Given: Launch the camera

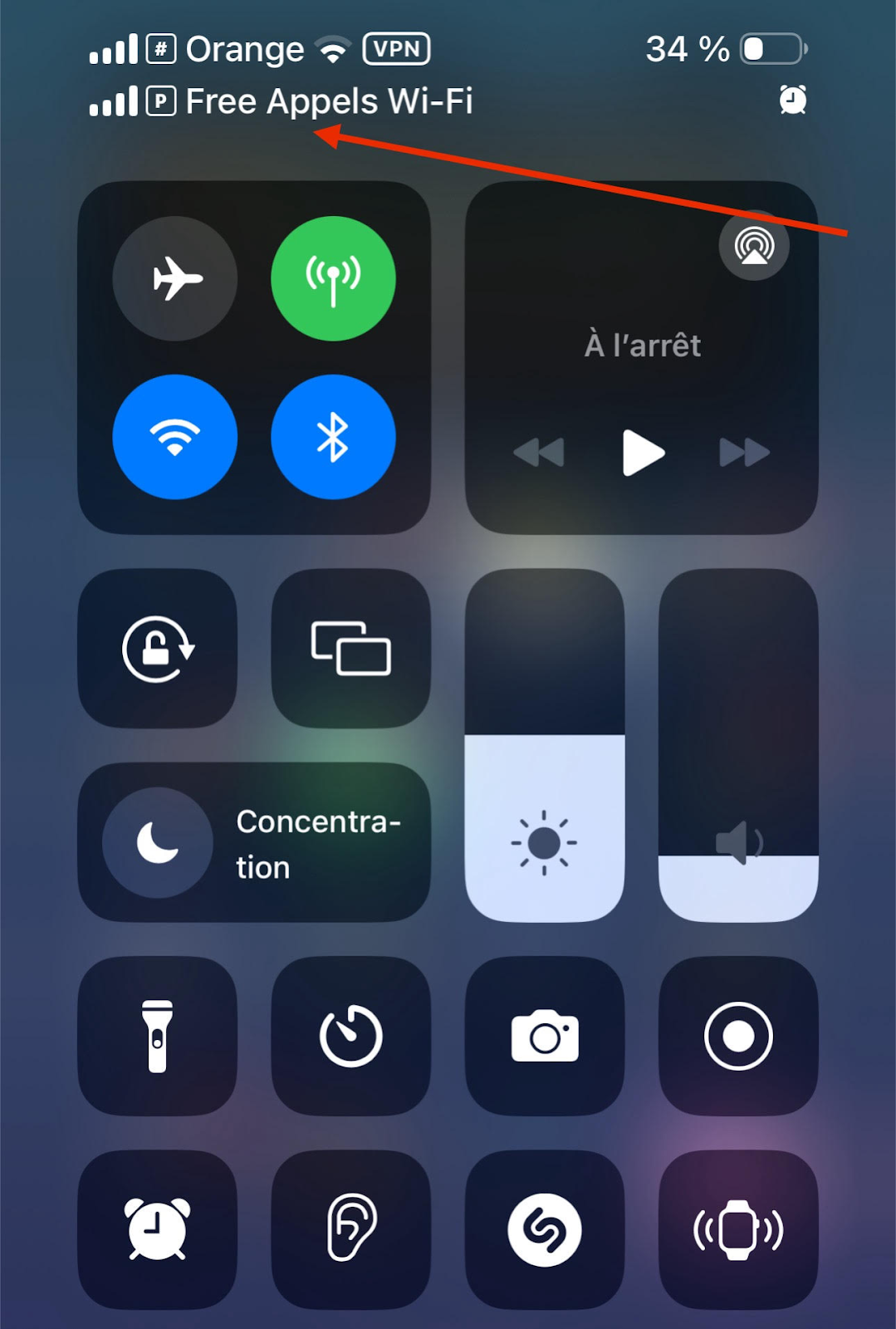Looking at the screenshot, I should tap(545, 1036).
